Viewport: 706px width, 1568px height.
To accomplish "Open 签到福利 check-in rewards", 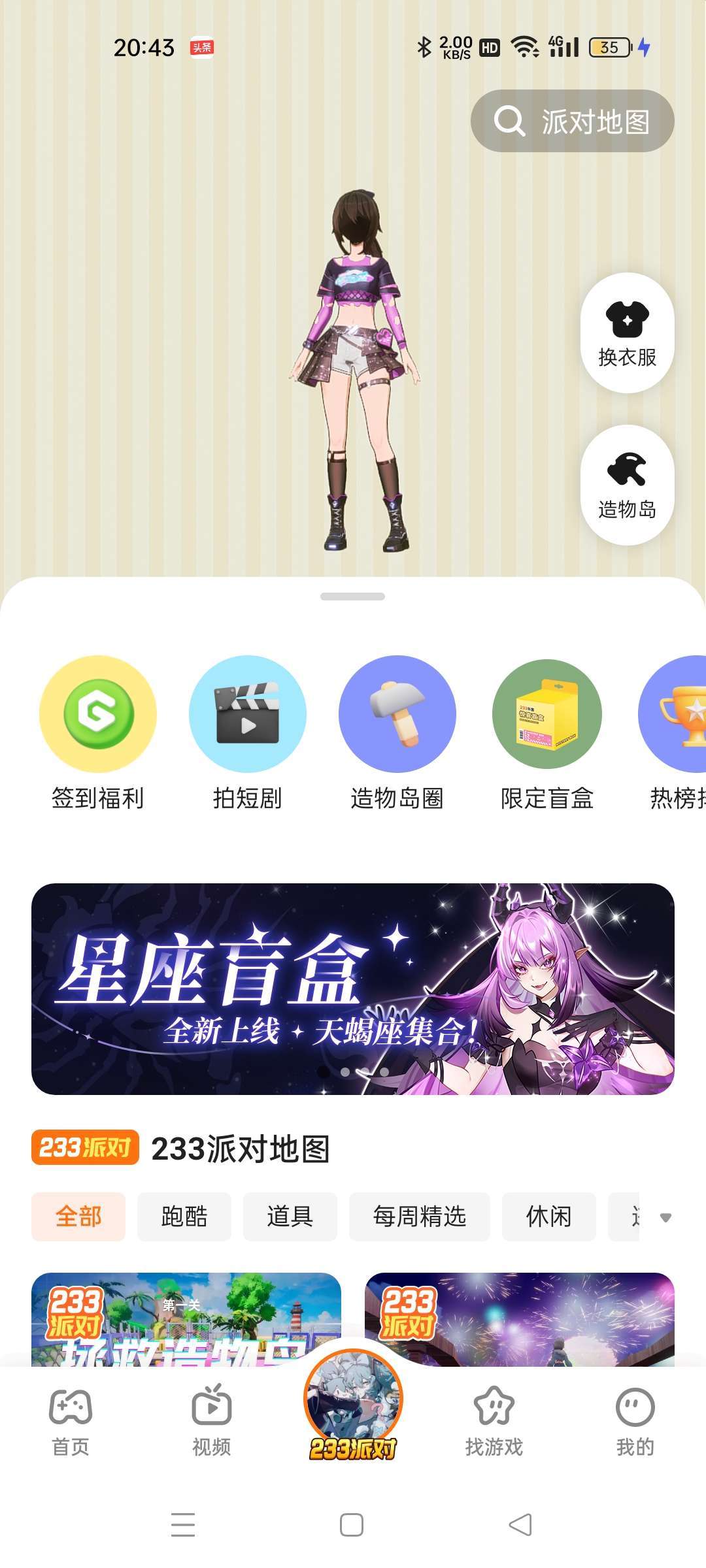I will (x=98, y=732).
